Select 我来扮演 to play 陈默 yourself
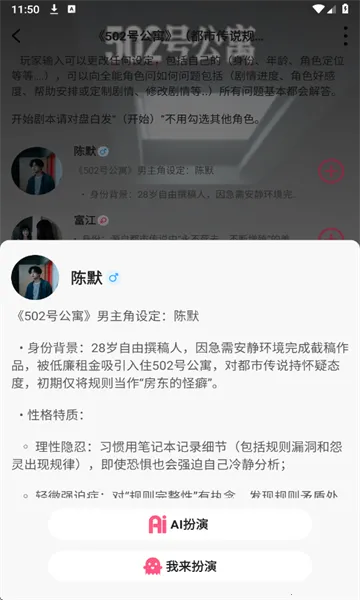This screenshot has height=600, width=360. click(180, 566)
